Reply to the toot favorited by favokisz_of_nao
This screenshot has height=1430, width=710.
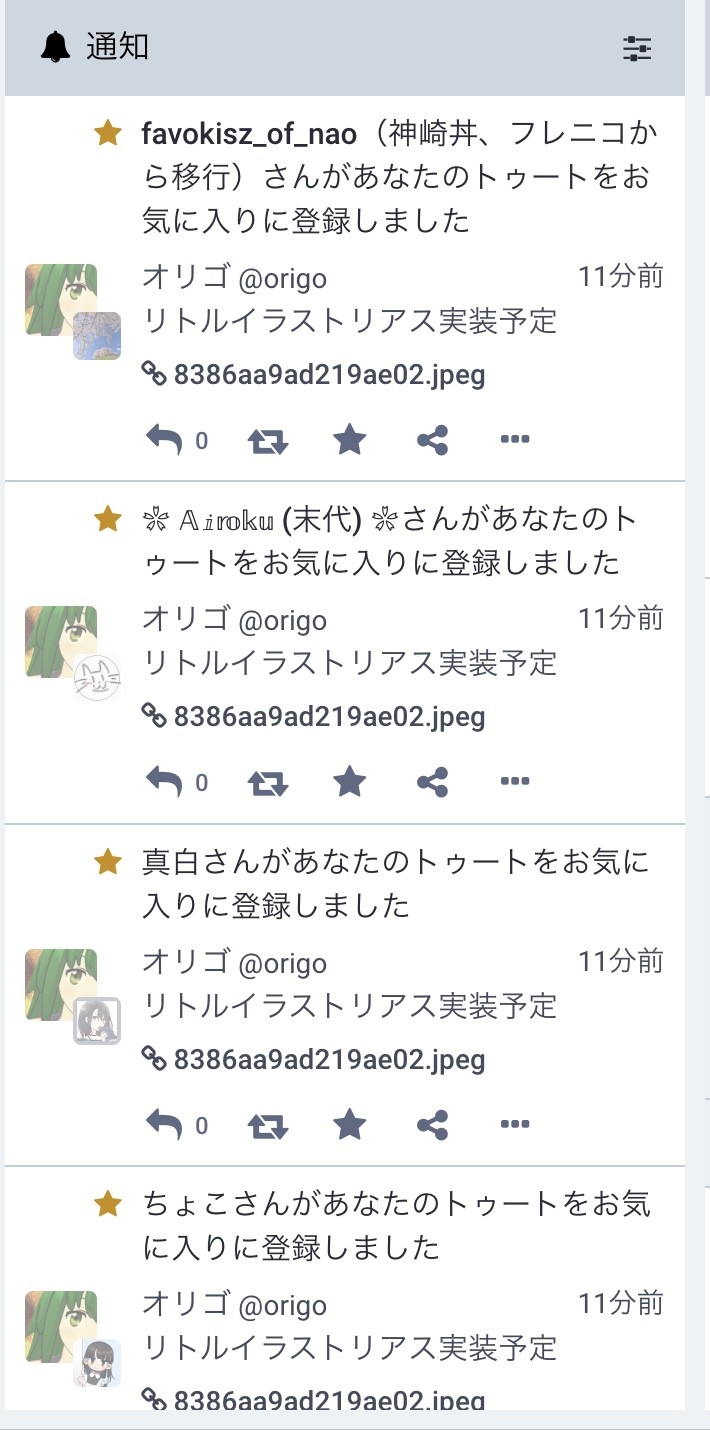point(164,439)
